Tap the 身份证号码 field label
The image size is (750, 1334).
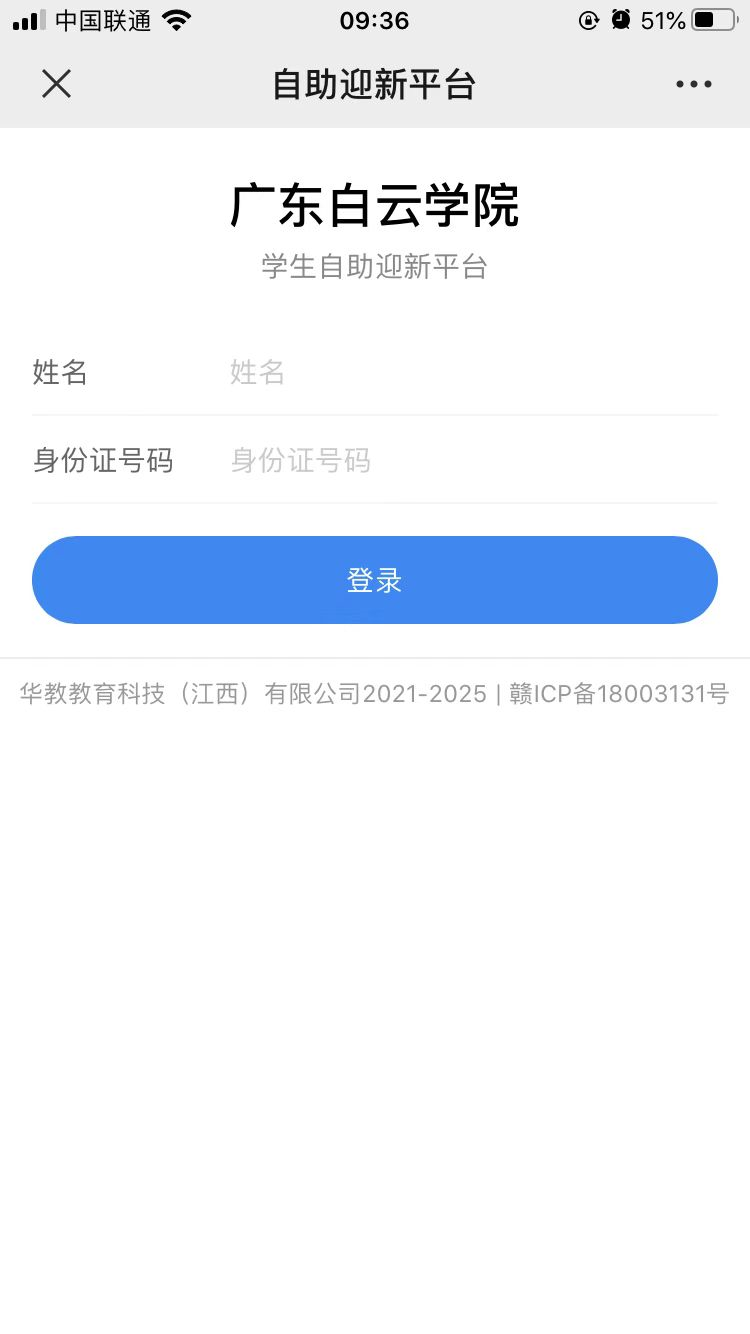(x=103, y=460)
